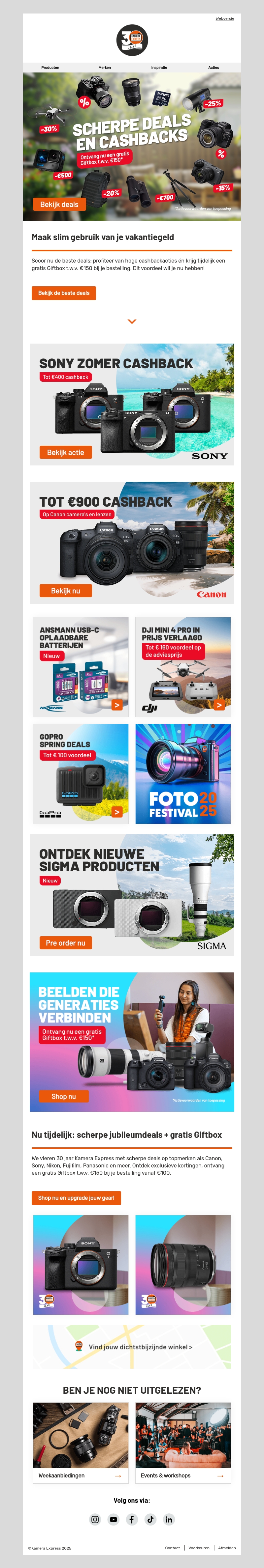
Task: Open the DJI Mini 4 Pro card
Action: (183, 666)
